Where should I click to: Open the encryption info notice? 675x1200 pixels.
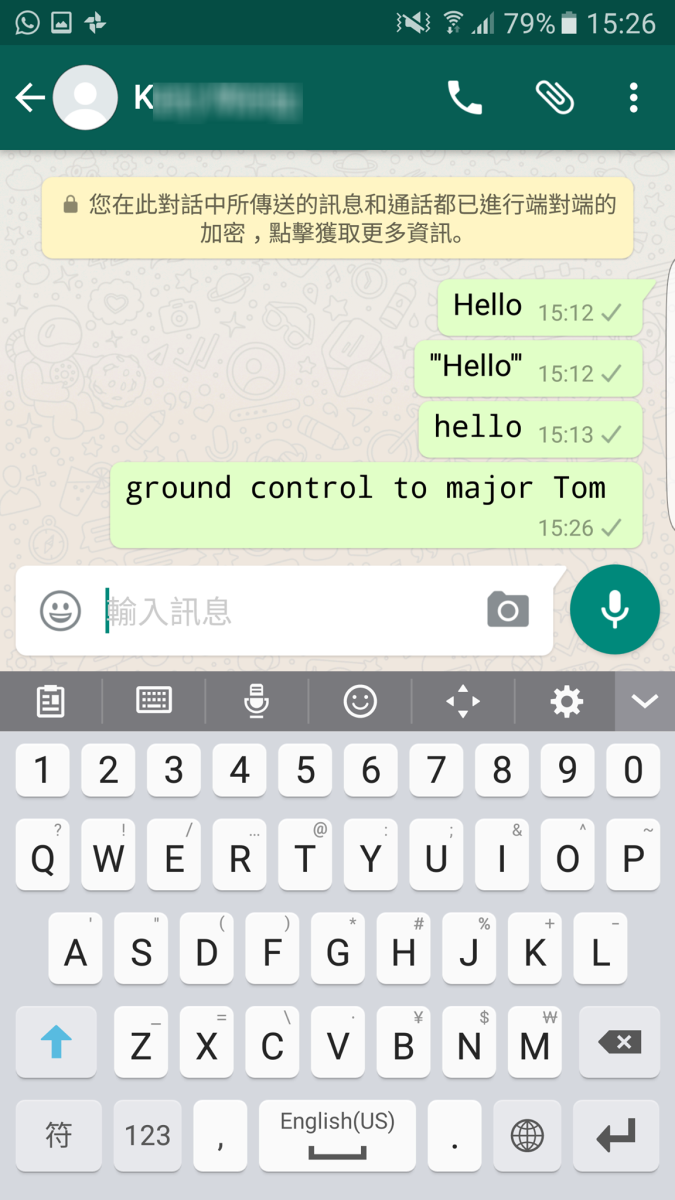click(337, 219)
